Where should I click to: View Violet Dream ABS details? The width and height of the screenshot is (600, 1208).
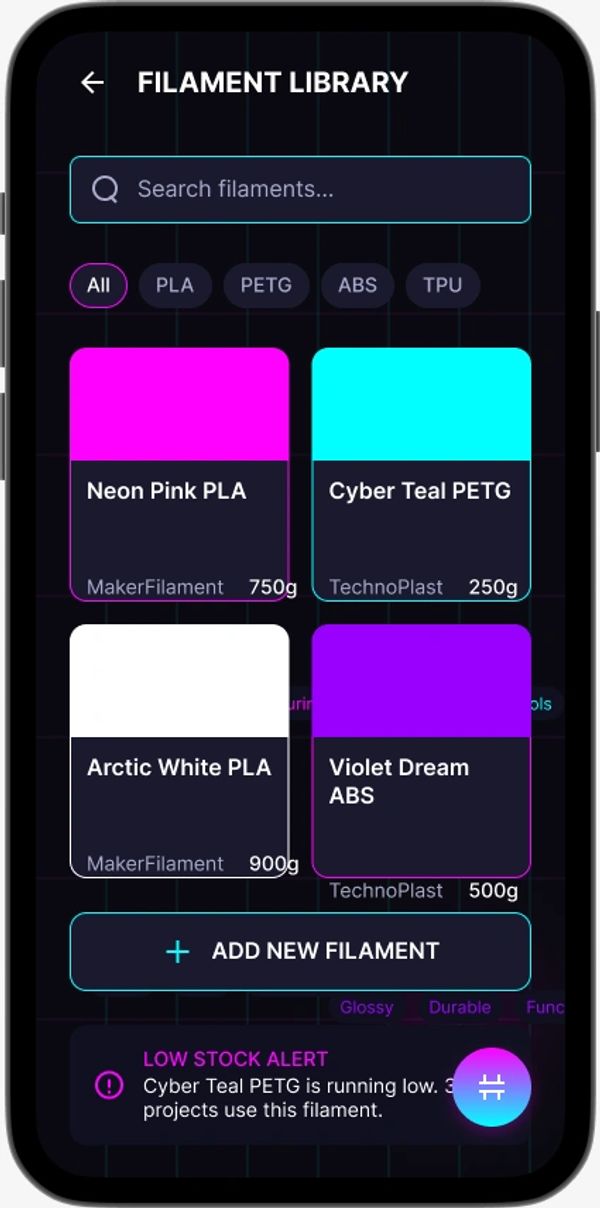421,750
